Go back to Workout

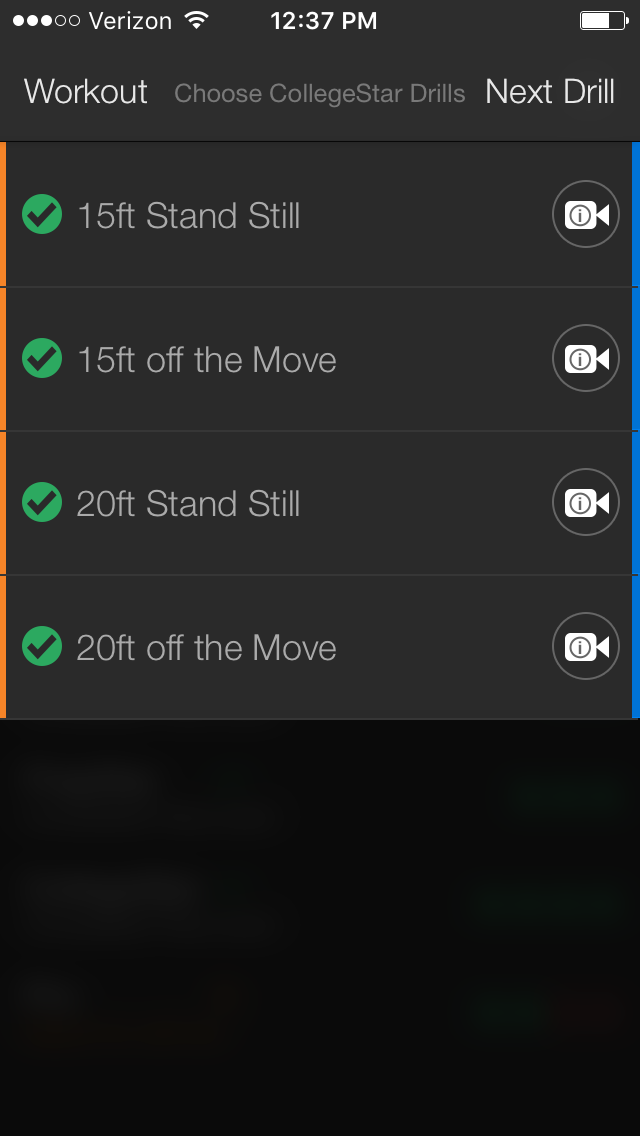coord(86,92)
